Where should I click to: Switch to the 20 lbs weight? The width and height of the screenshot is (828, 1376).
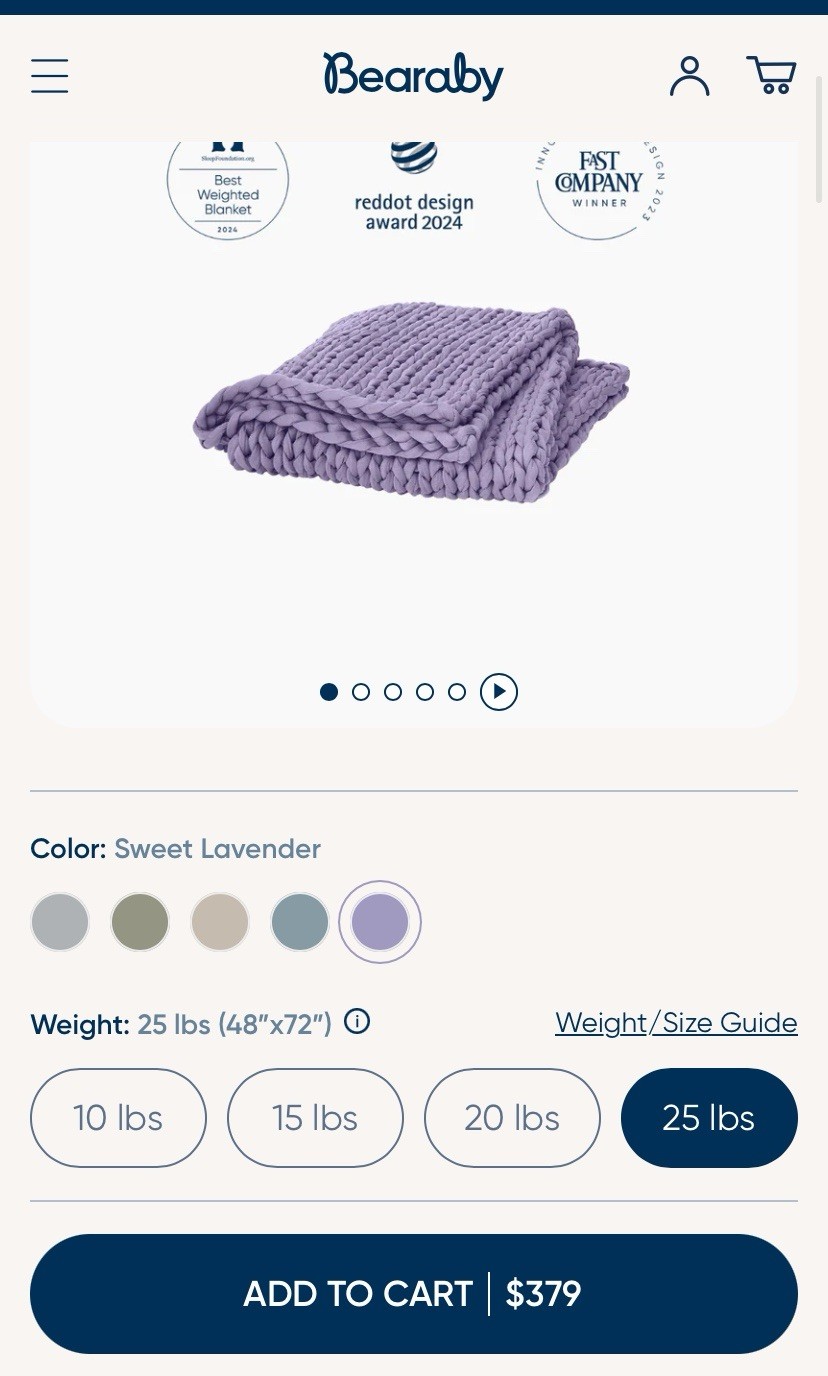coord(512,1118)
